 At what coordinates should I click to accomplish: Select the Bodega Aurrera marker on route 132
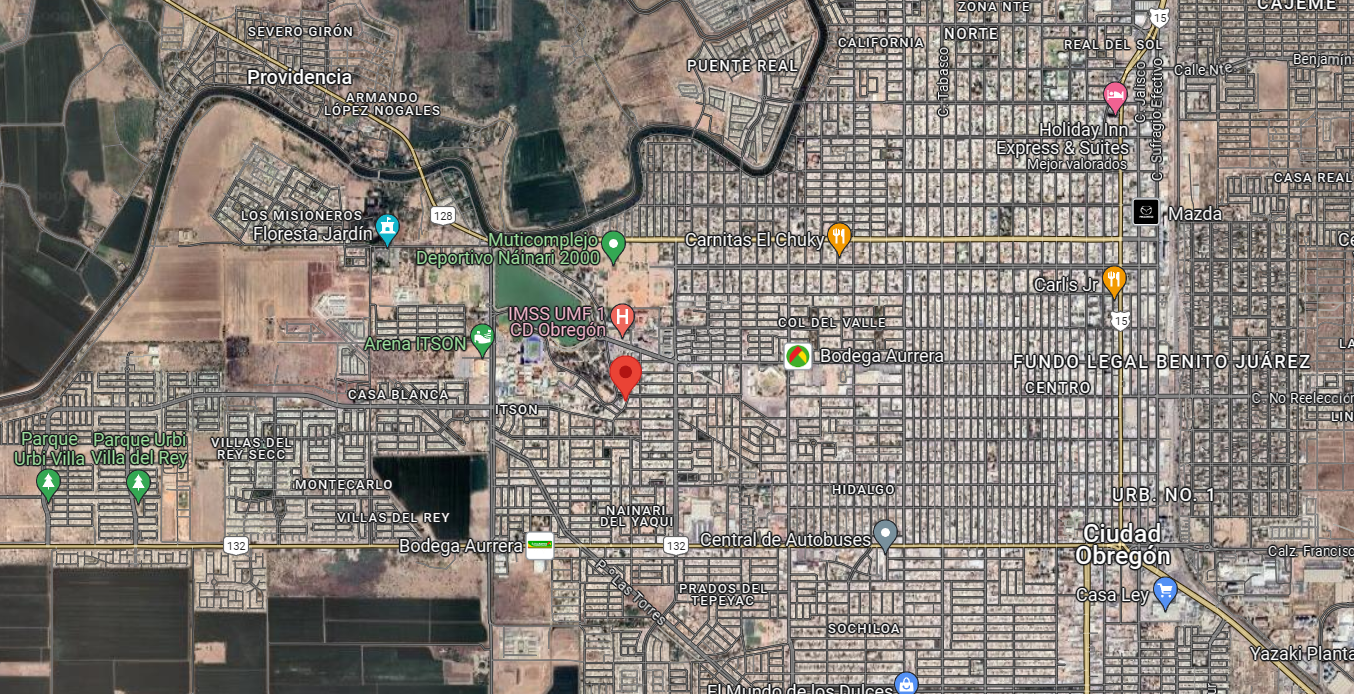tap(540, 545)
